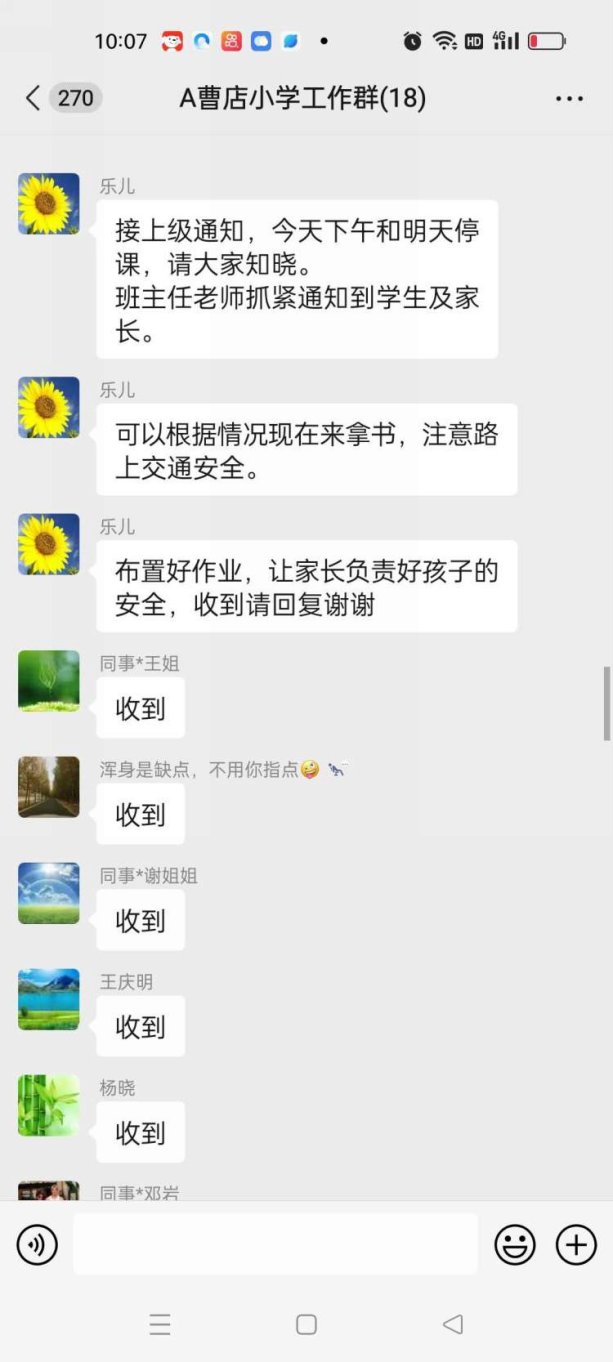View profile avatar of 王庆明
This screenshot has width=613, height=1362.
click(49, 999)
